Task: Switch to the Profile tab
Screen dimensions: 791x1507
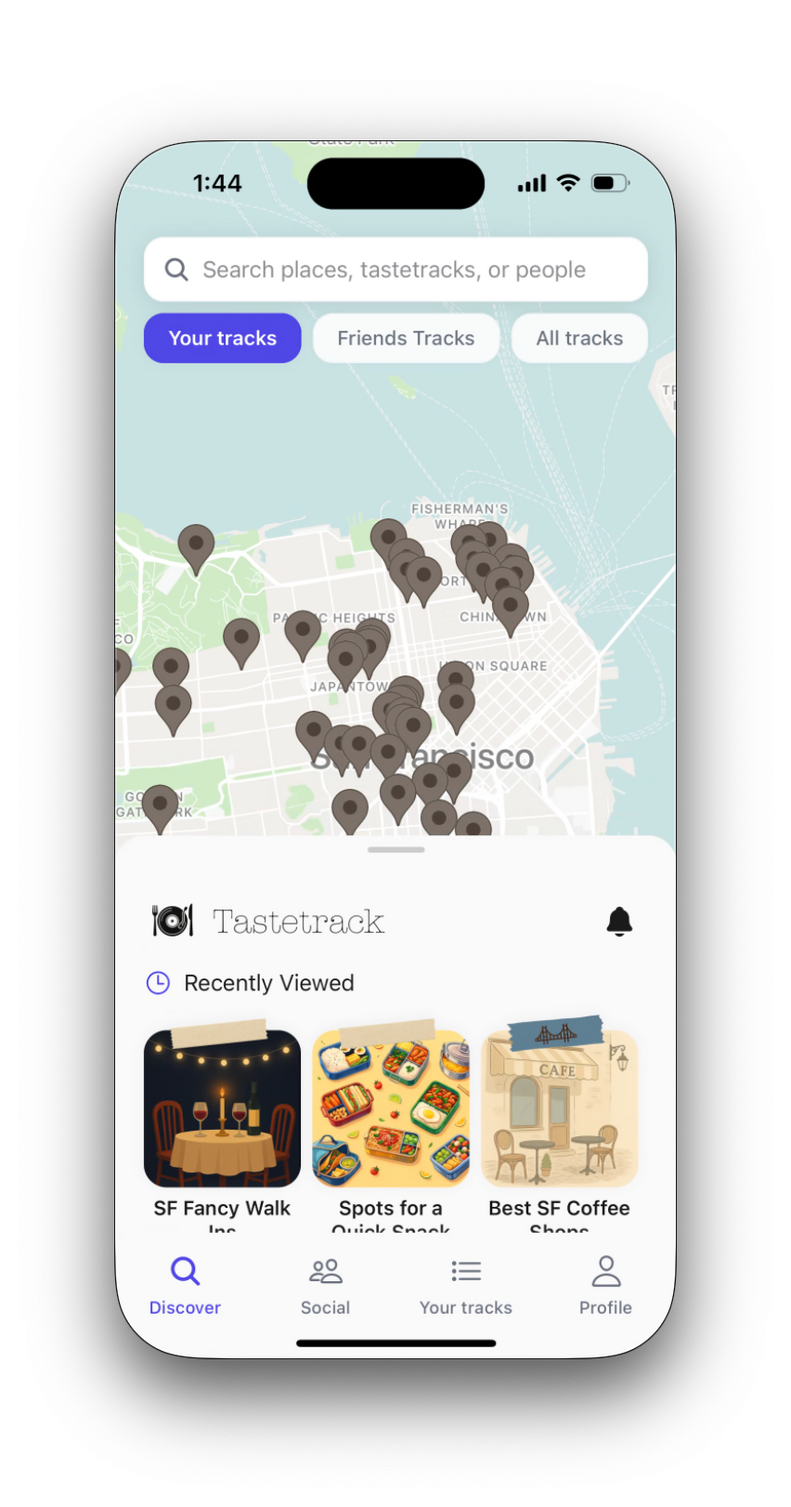Action: tap(605, 1286)
